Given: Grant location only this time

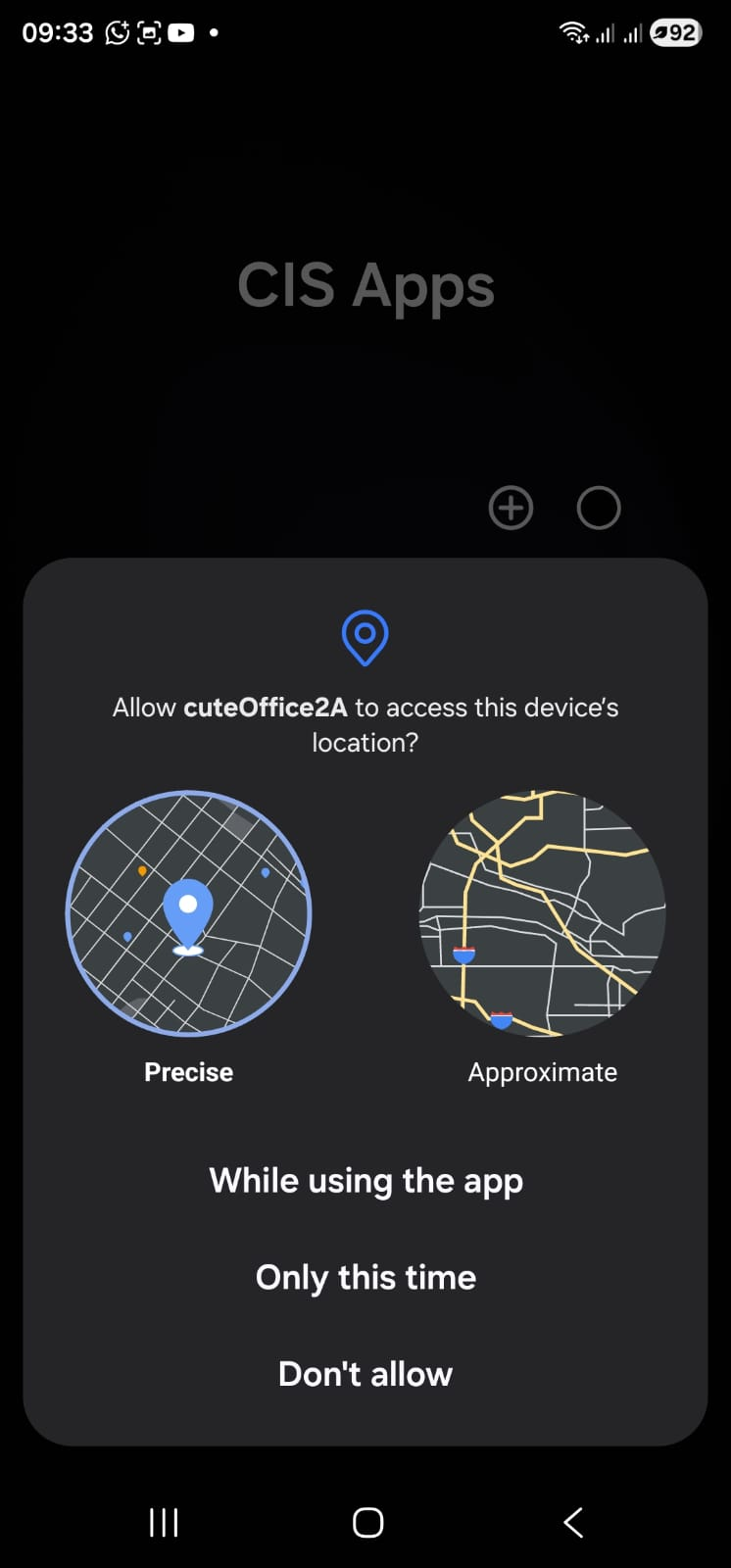Looking at the screenshot, I should [x=365, y=1277].
